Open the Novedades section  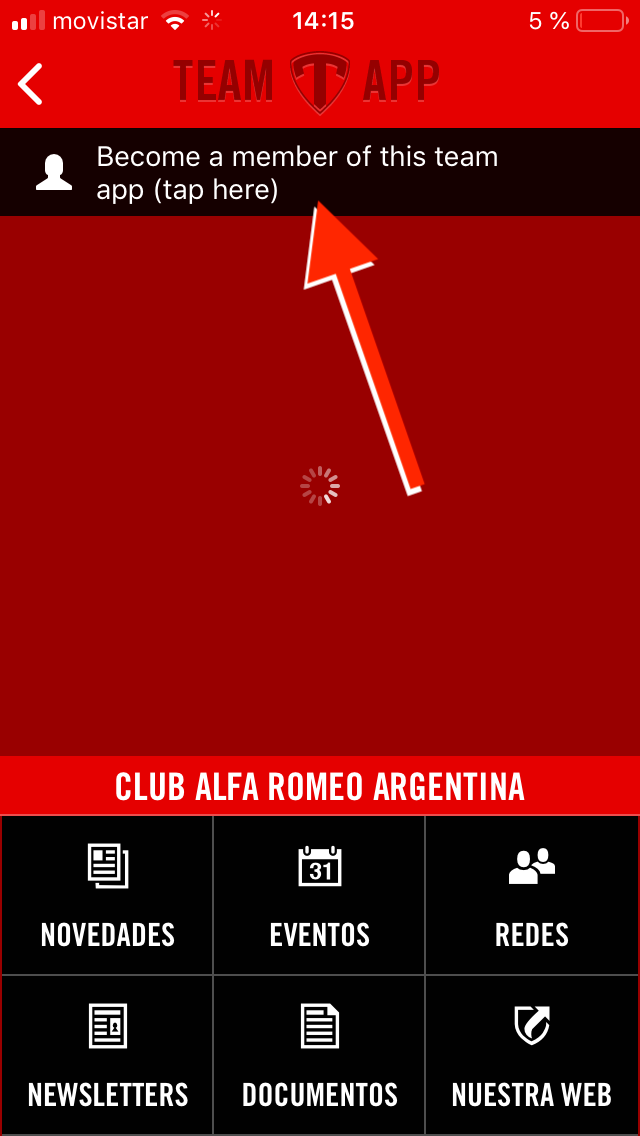pyautogui.click(x=107, y=895)
